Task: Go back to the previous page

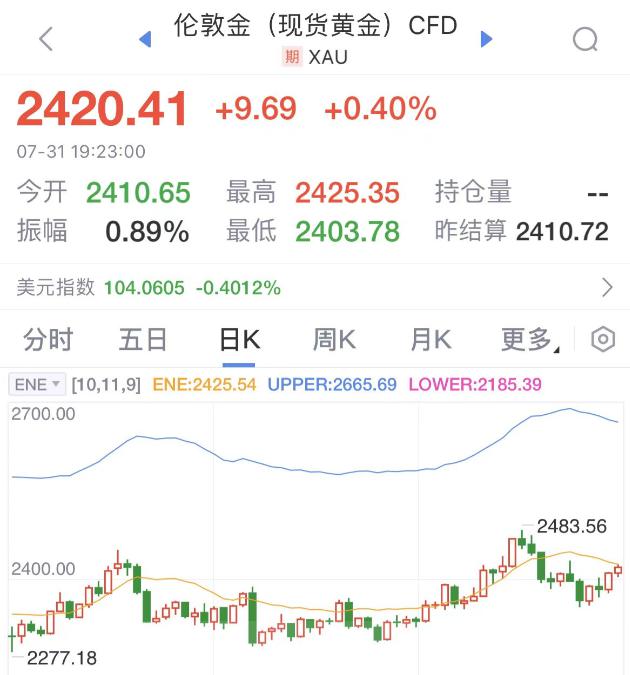Action: (45, 39)
